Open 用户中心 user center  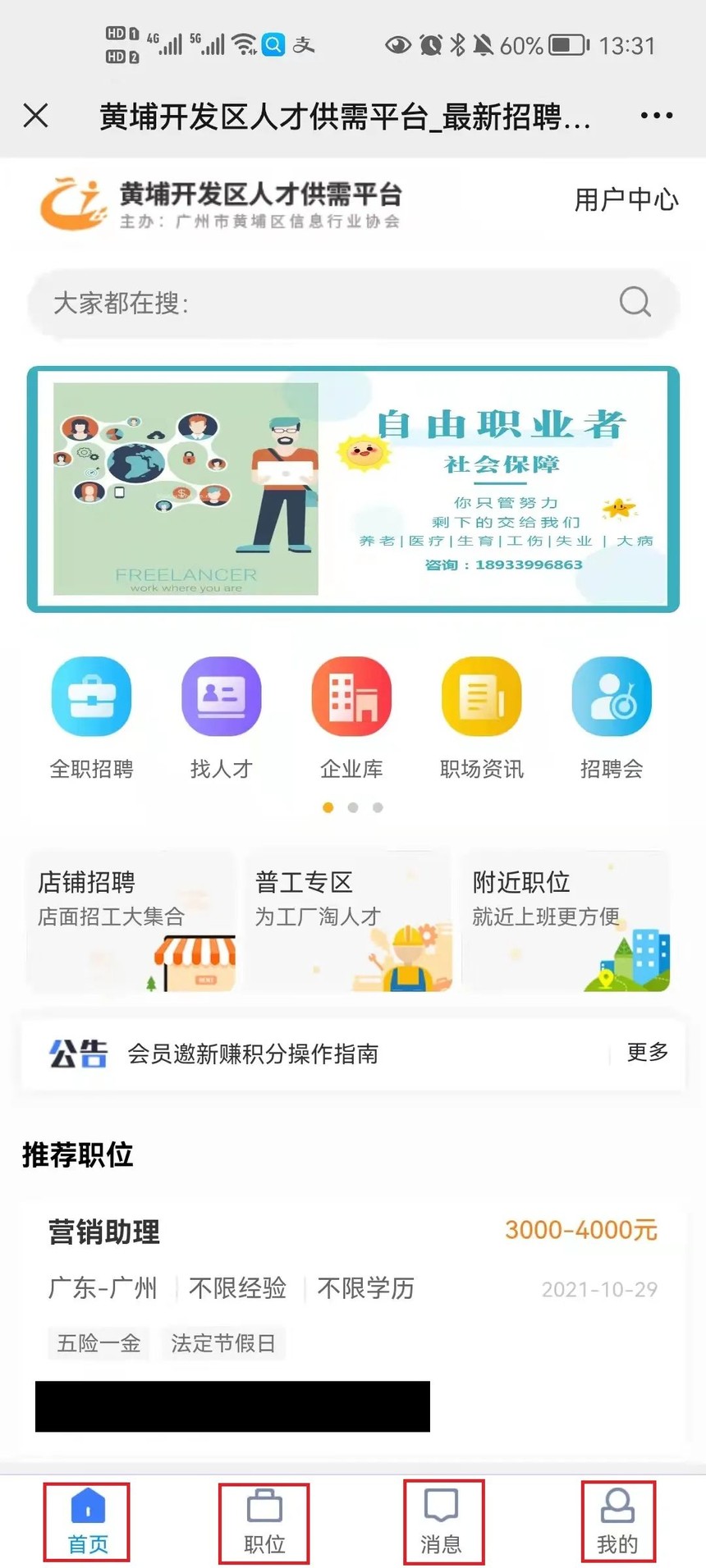click(x=626, y=199)
